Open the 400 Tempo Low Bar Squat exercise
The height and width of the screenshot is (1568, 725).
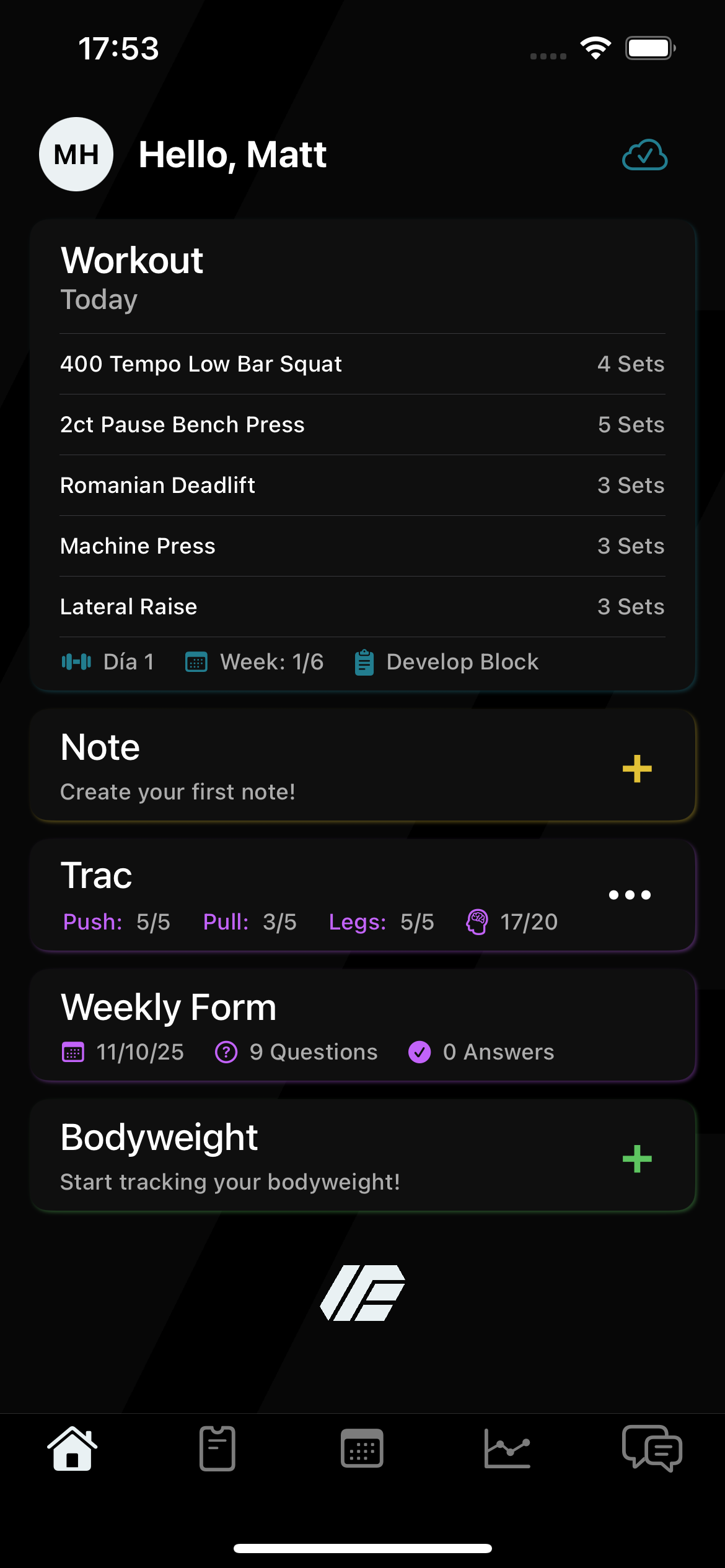click(x=362, y=364)
